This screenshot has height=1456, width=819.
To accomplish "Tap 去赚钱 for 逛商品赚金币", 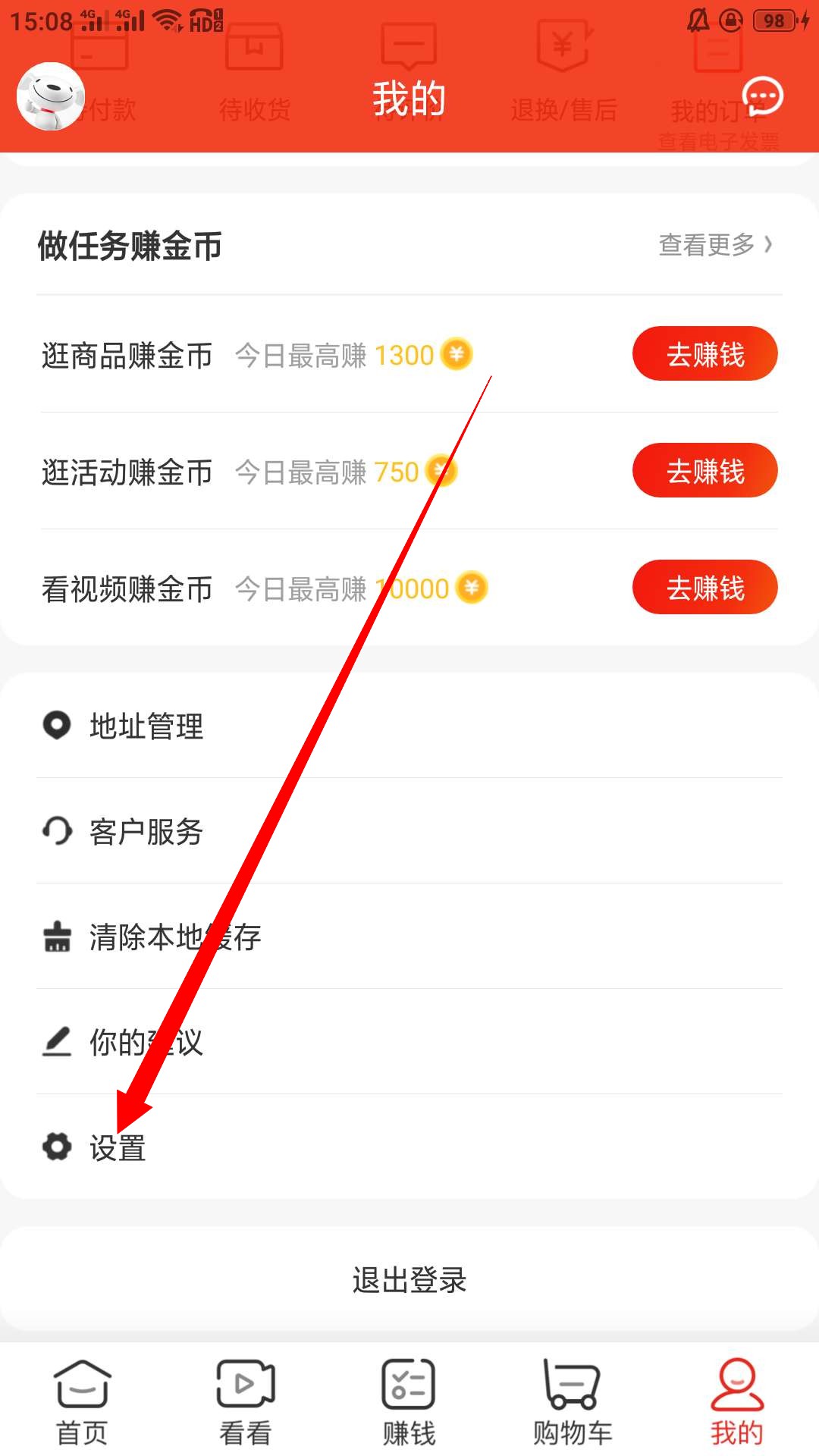I will coord(704,354).
